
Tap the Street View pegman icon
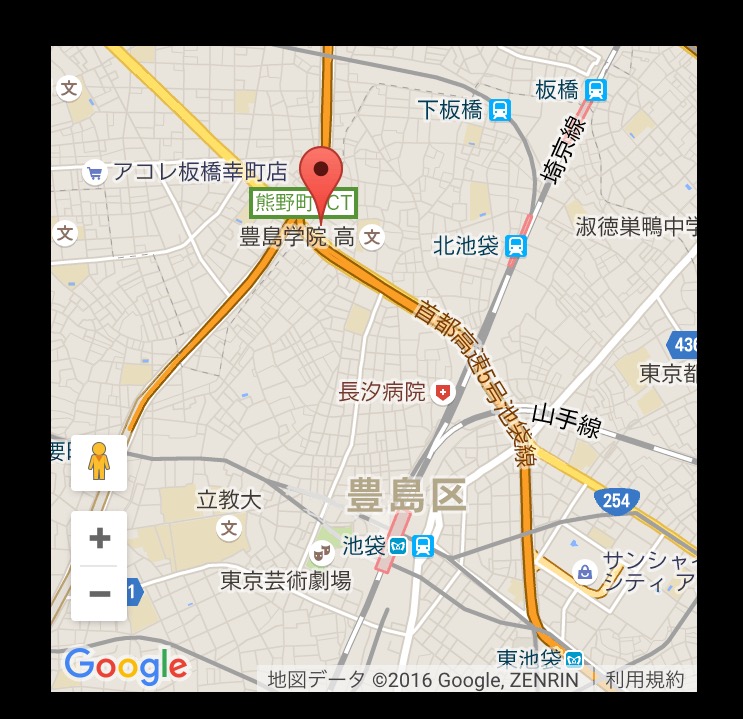tap(99, 462)
